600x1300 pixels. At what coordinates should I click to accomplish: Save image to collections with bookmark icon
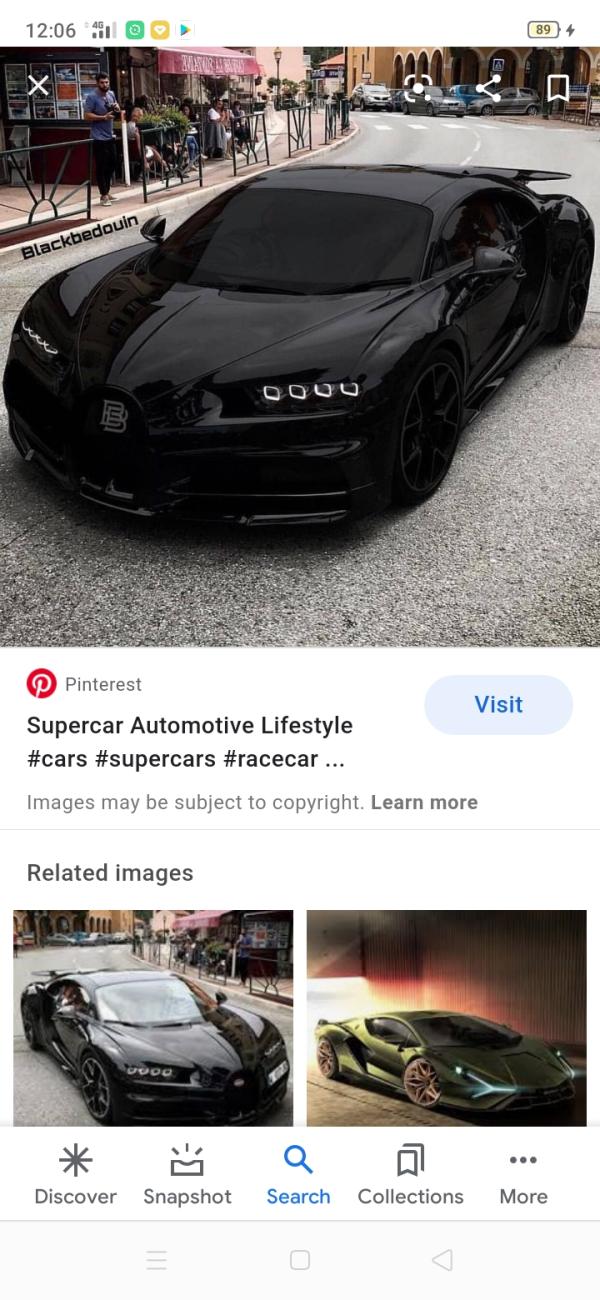[x=558, y=88]
